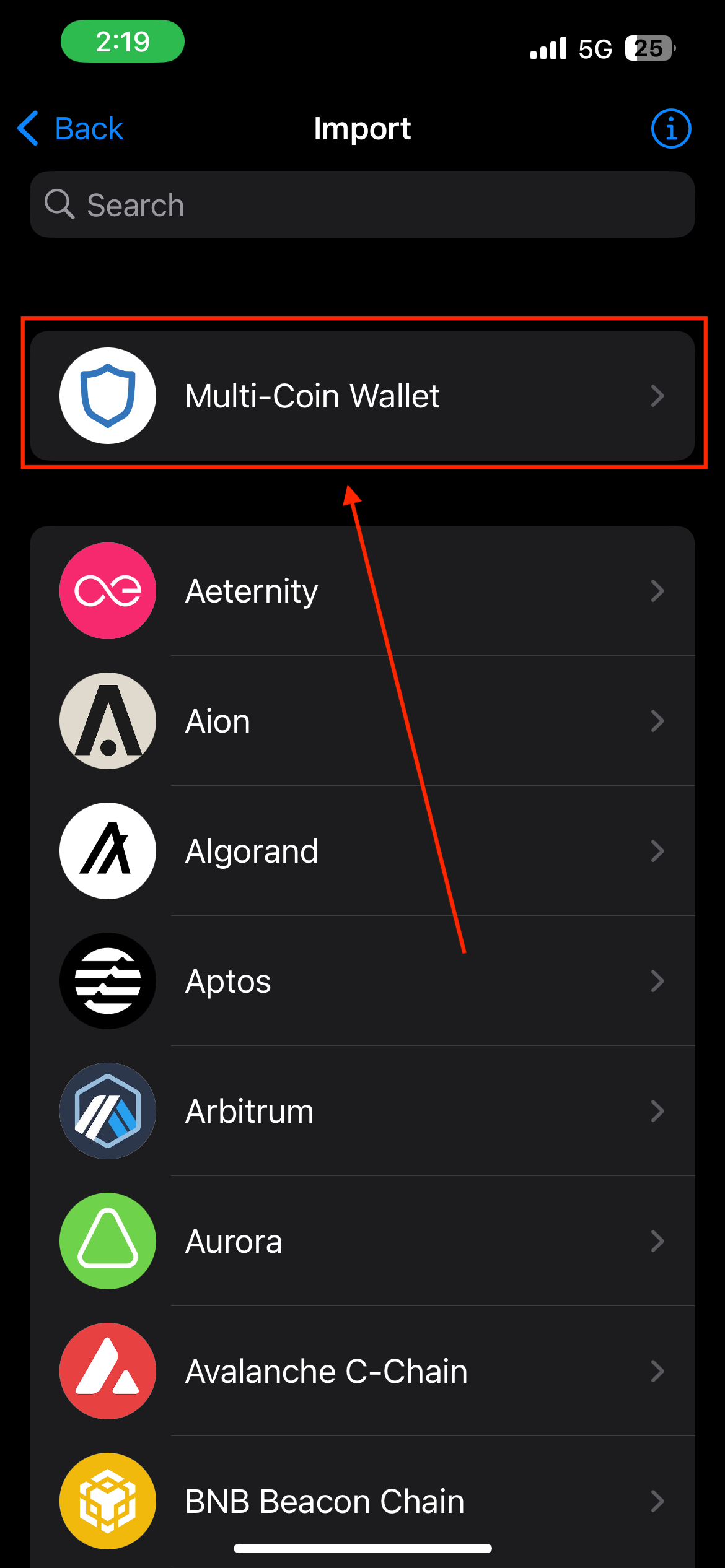Select Algorand from the list
The image size is (725, 1568).
[x=362, y=851]
